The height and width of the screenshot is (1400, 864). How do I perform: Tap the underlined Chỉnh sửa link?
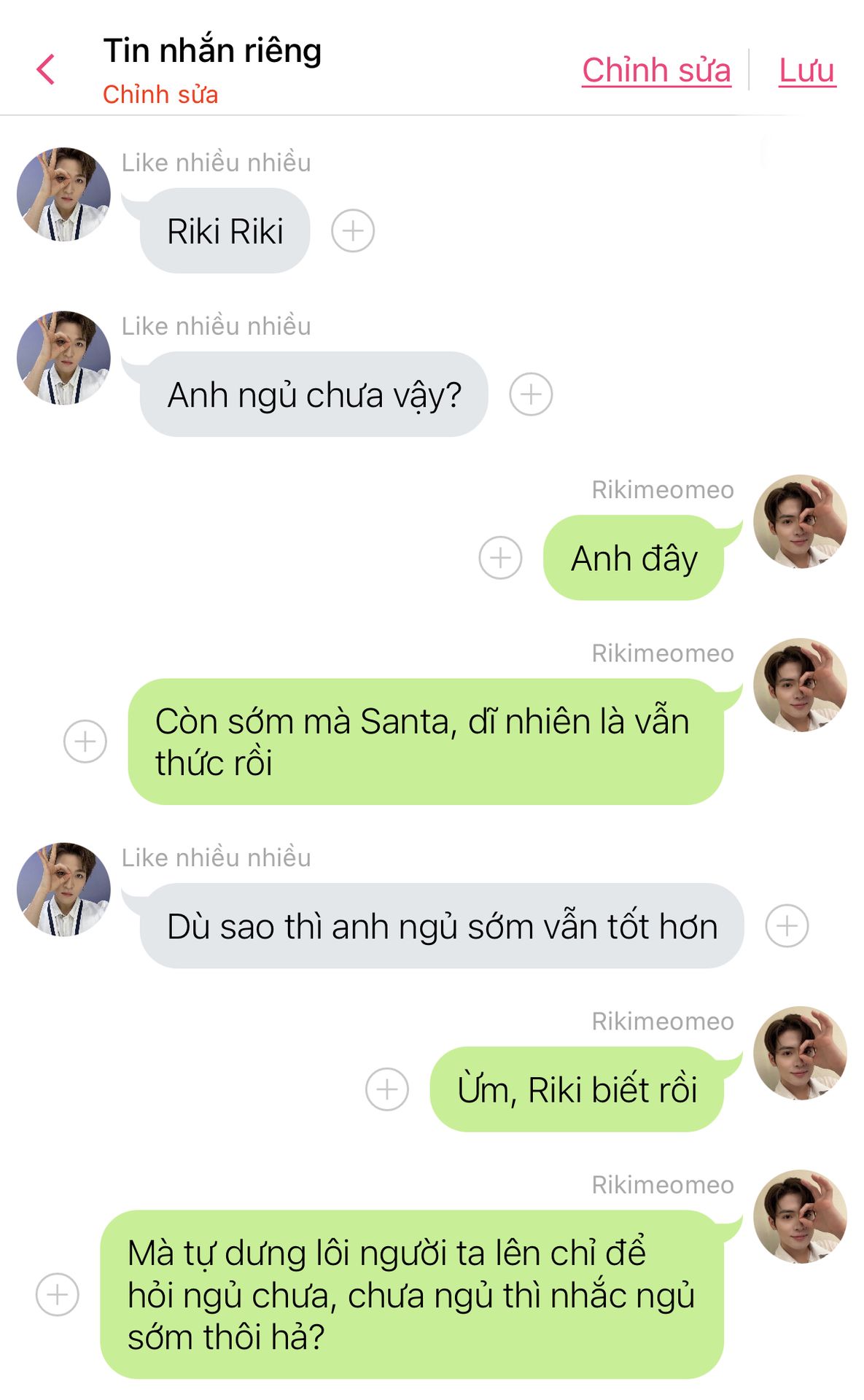pyautogui.click(x=655, y=71)
